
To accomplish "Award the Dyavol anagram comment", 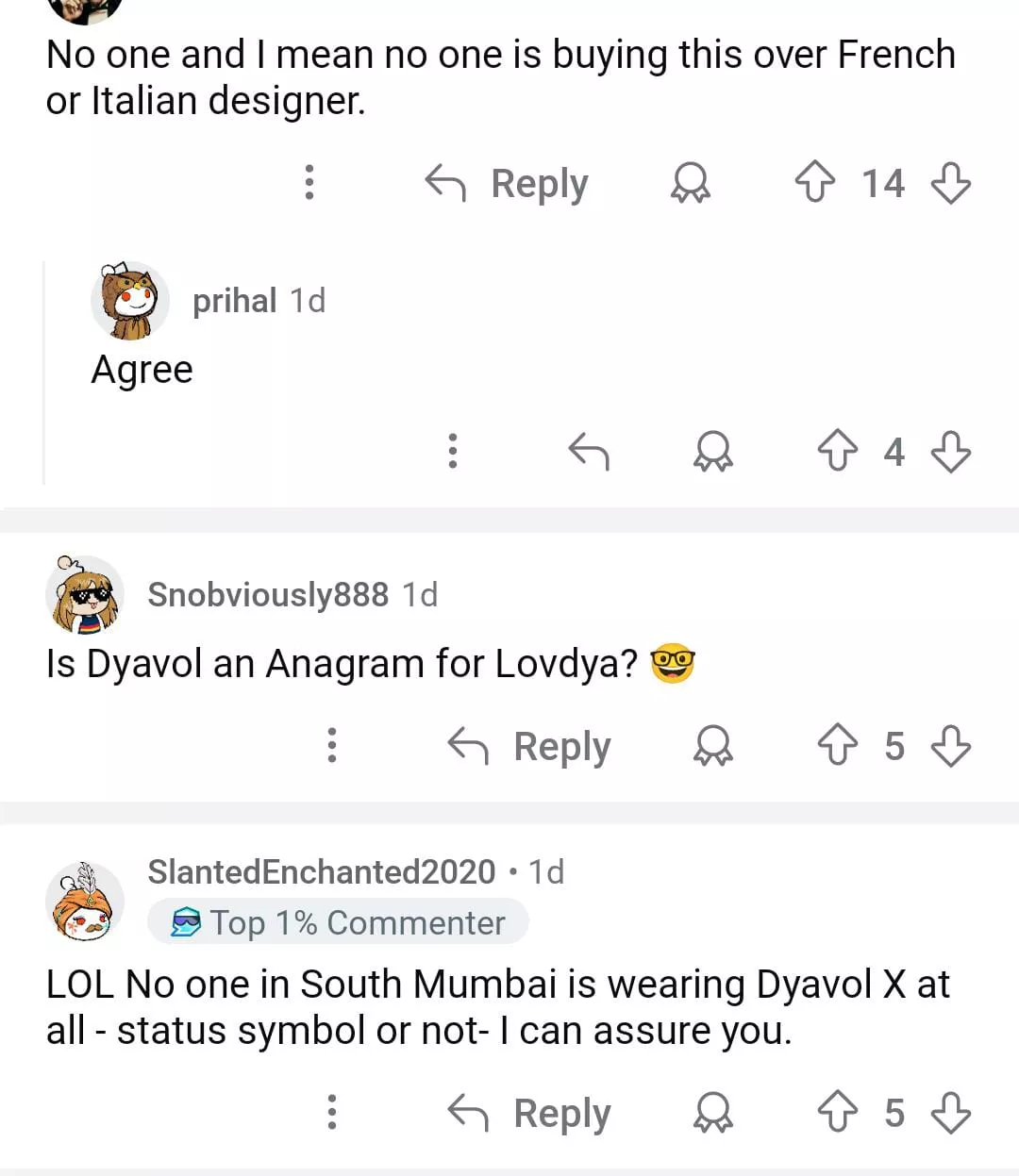I will pos(713,745).
